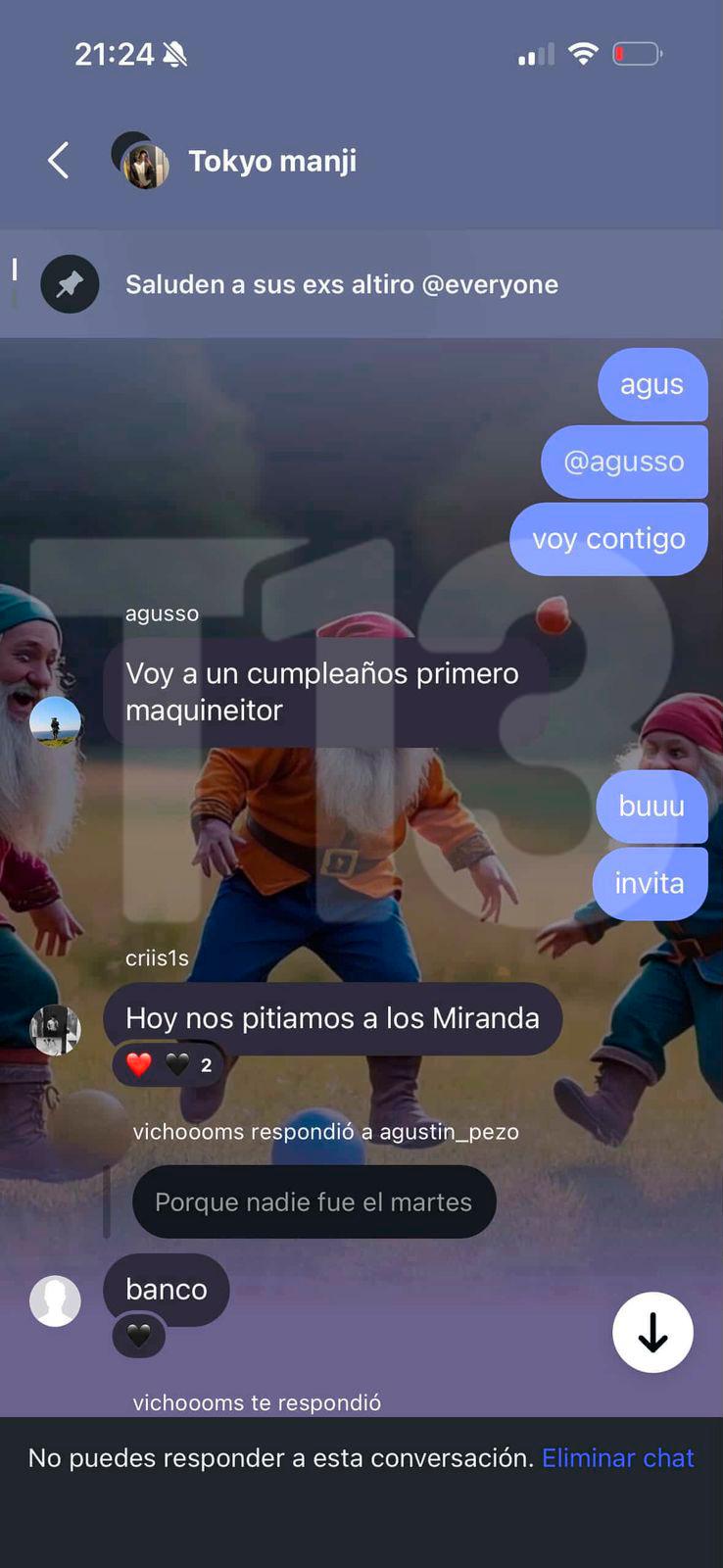The width and height of the screenshot is (723, 1568).
Task: Open the banco sender's avatar
Action: point(55,1301)
